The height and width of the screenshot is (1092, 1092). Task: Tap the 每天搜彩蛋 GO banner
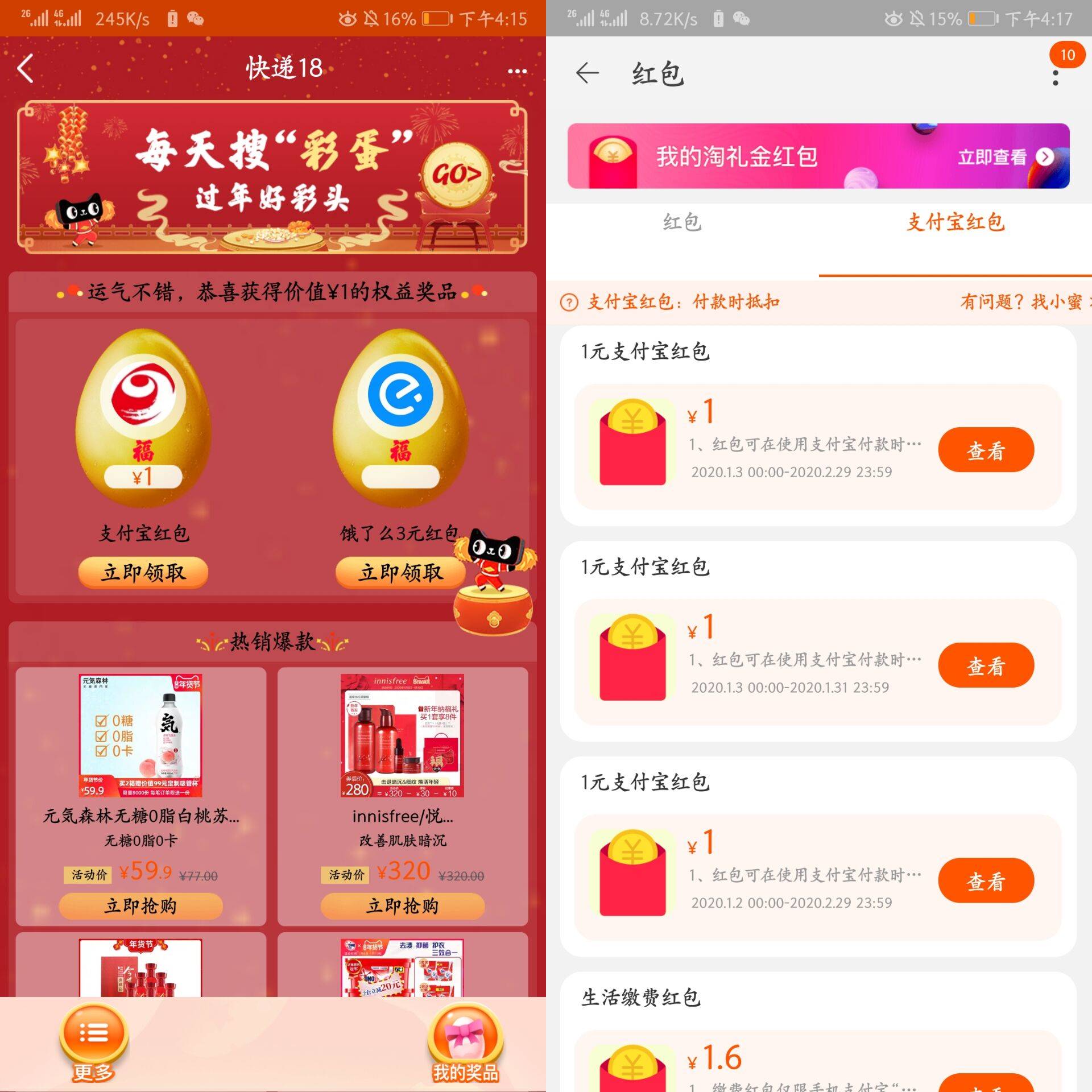tap(272, 176)
